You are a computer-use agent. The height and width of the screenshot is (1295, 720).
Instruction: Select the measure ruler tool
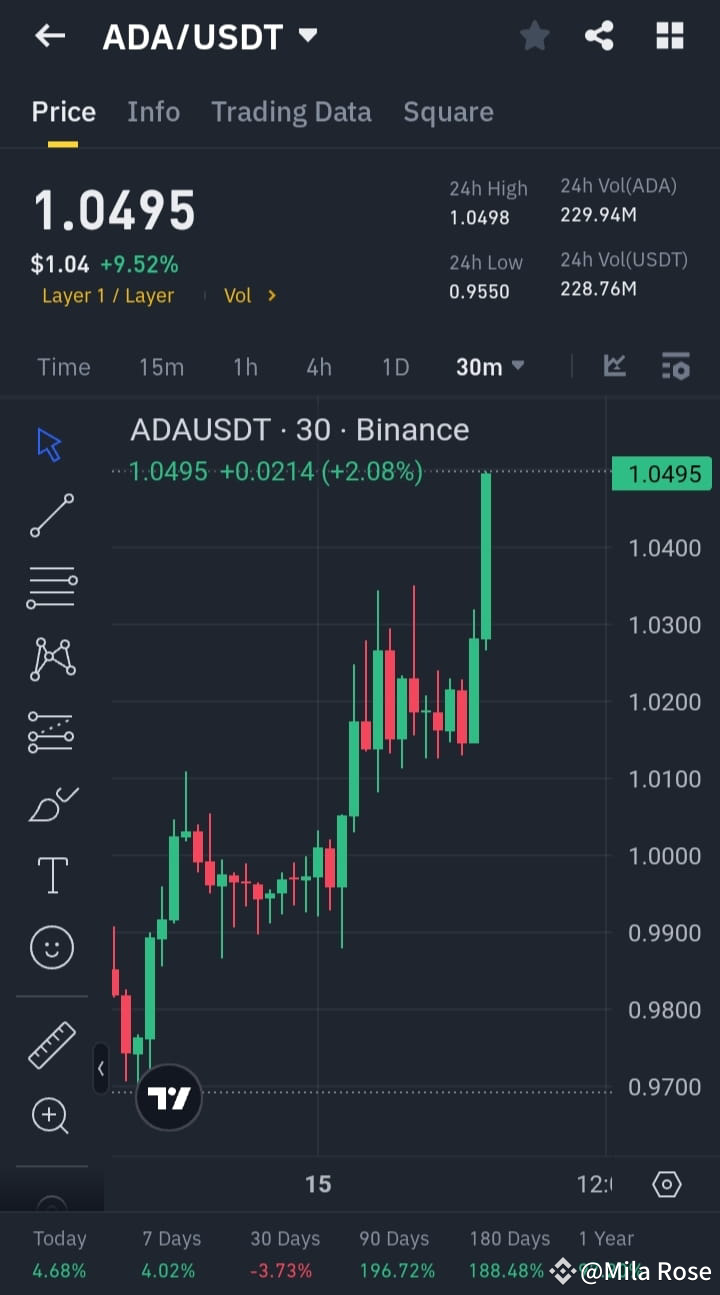click(51, 1044)
